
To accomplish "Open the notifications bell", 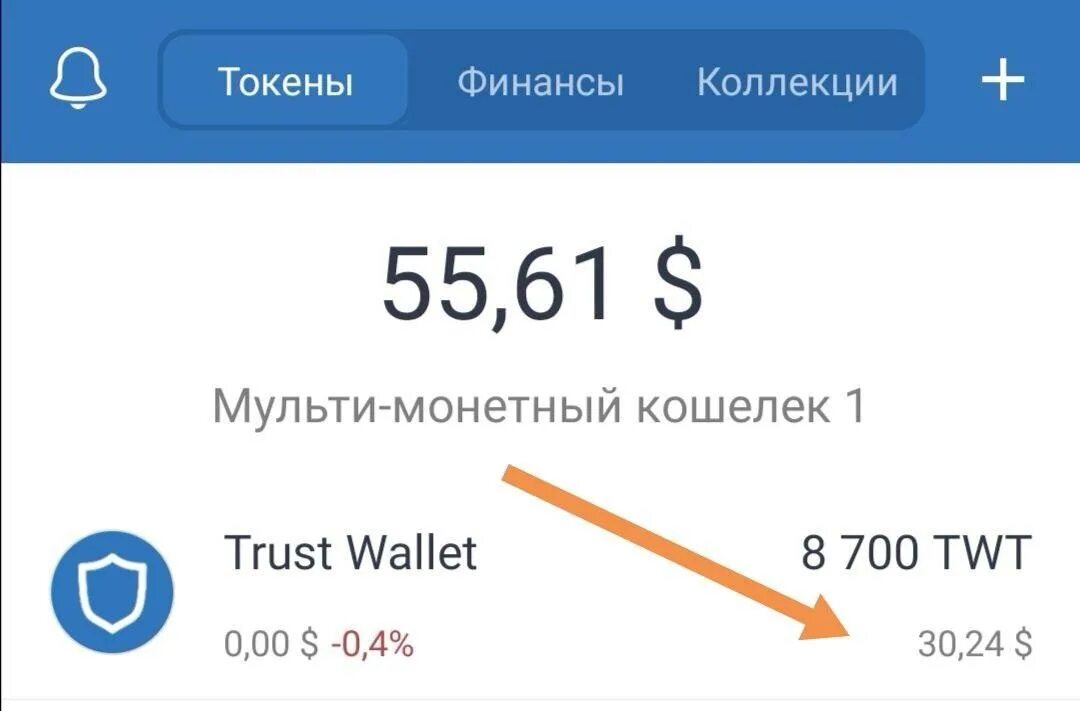I will point(78,79).
